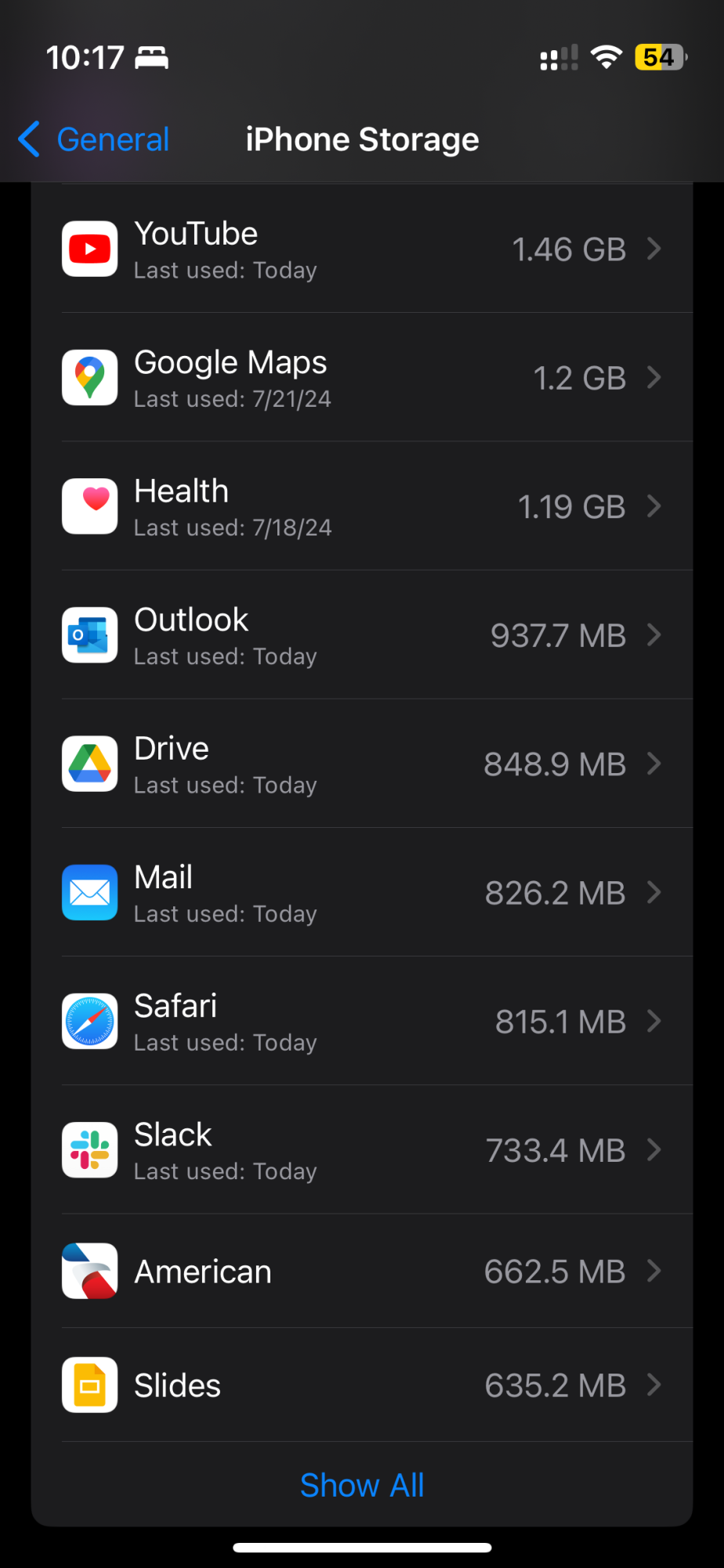
Task: Open Drive storage details
Action: (362, 764)
